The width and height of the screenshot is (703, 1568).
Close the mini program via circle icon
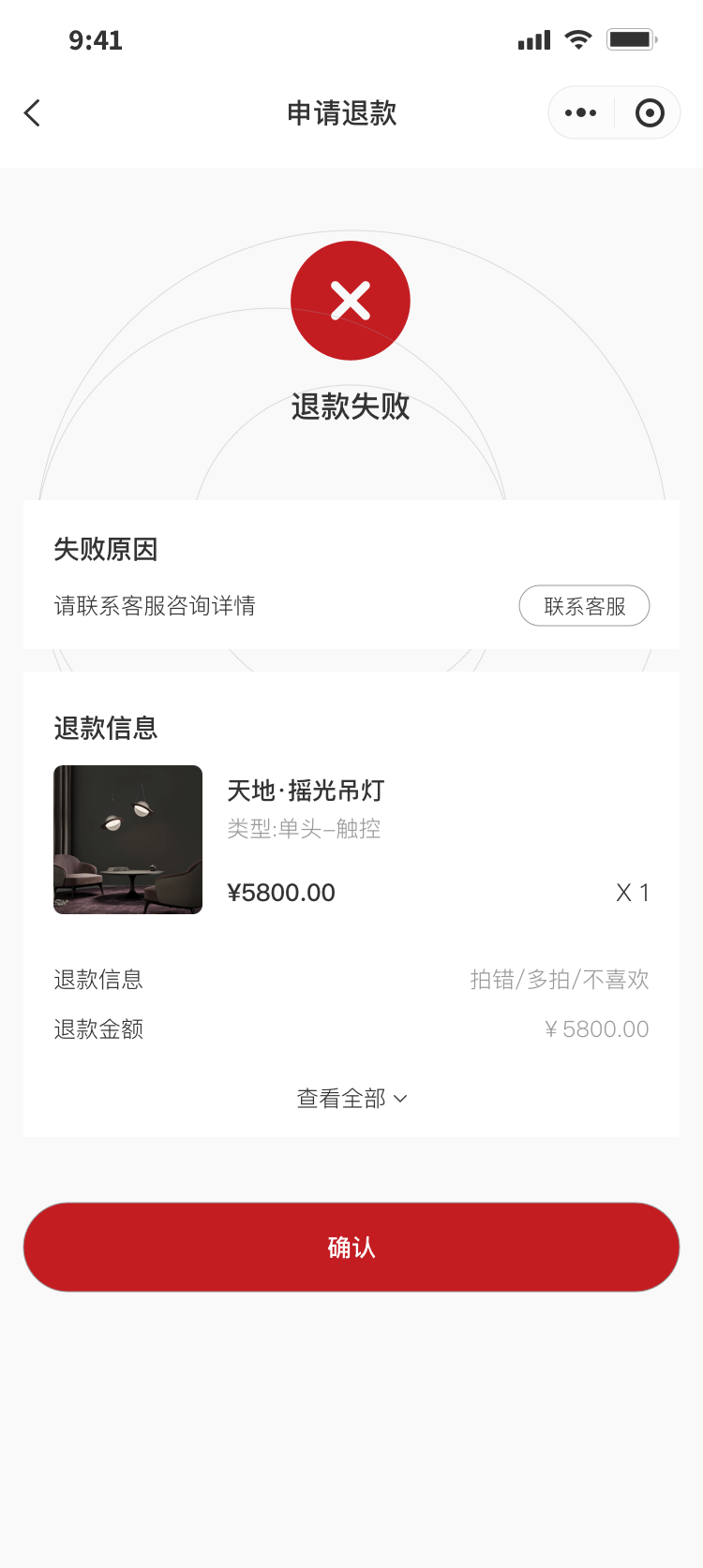(650, 113)
